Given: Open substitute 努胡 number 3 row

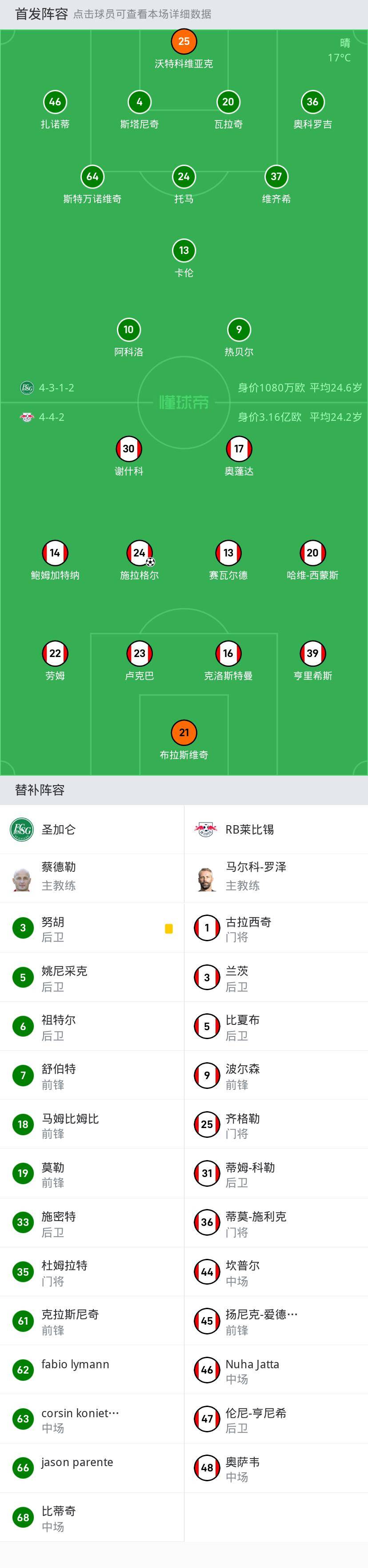Looking at the screenshot, I should tap(91, 928).
